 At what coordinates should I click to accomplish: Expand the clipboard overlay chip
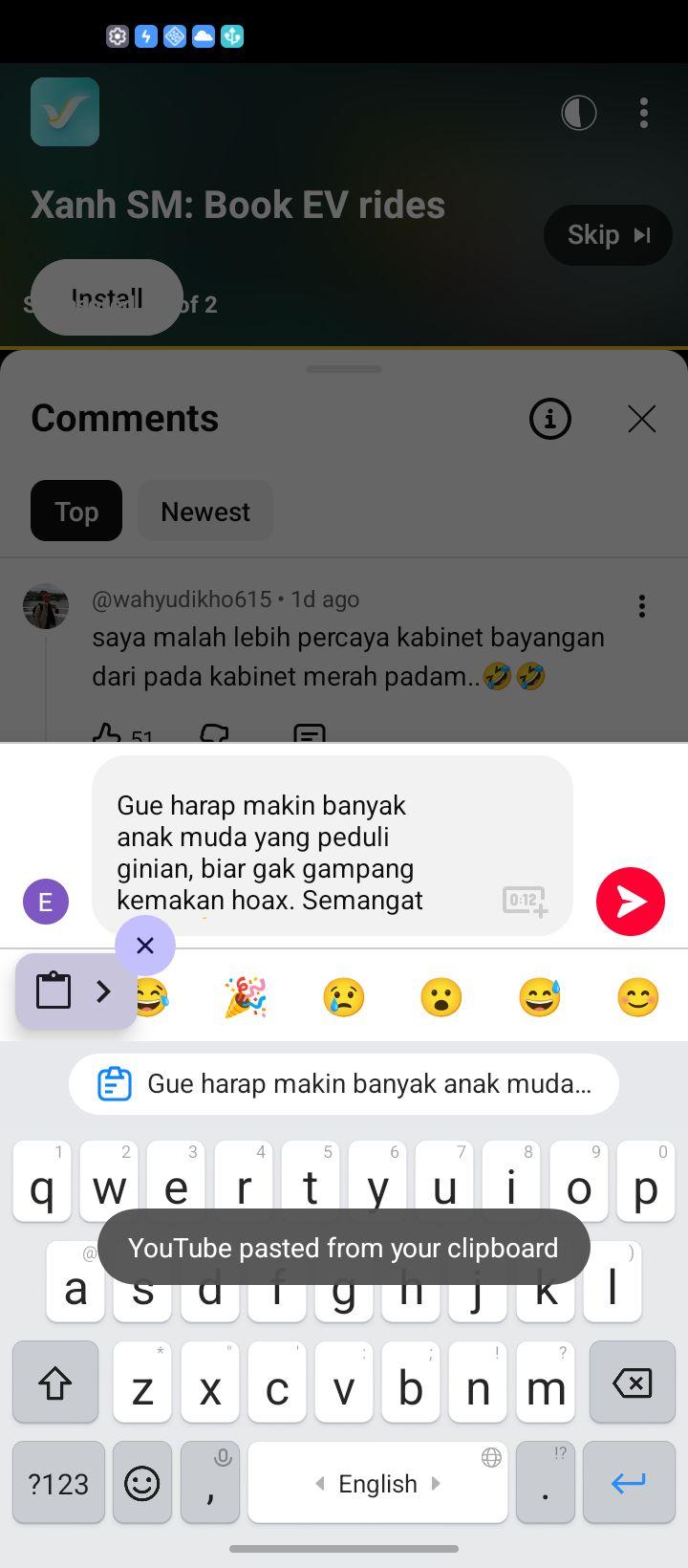(x=76, y=991)
